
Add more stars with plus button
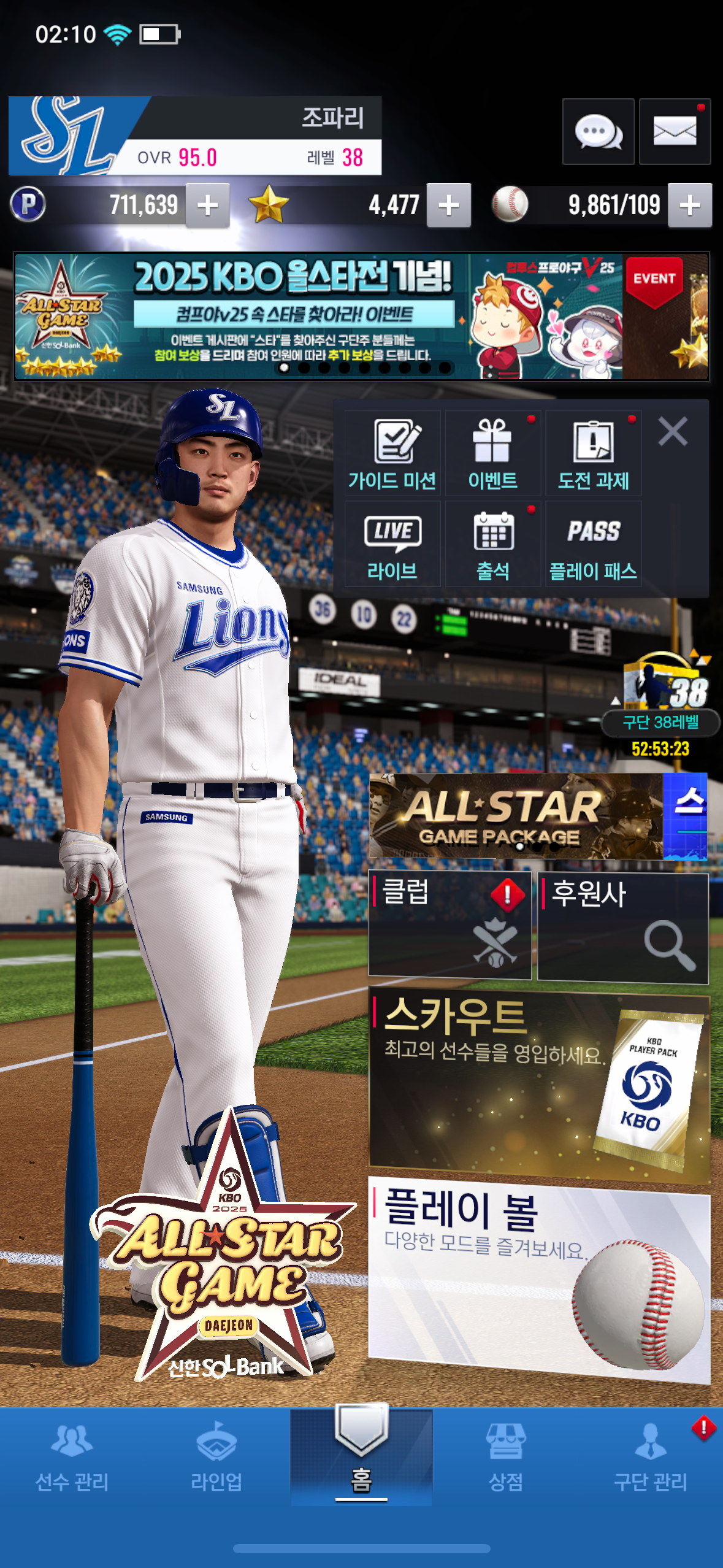pos(449,206)
